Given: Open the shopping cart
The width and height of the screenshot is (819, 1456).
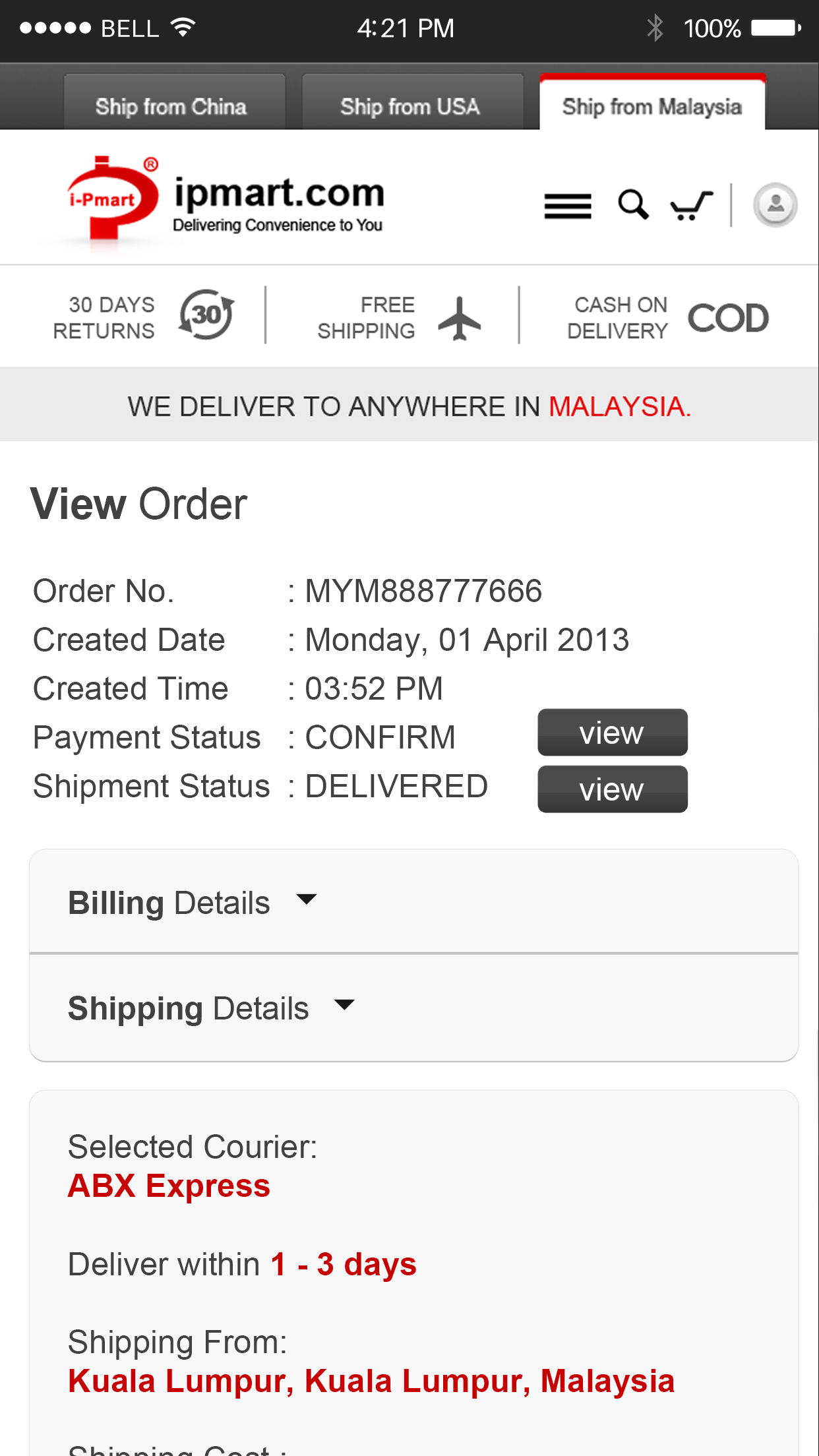Looking at the screenshot, I should tap(691, 206).
